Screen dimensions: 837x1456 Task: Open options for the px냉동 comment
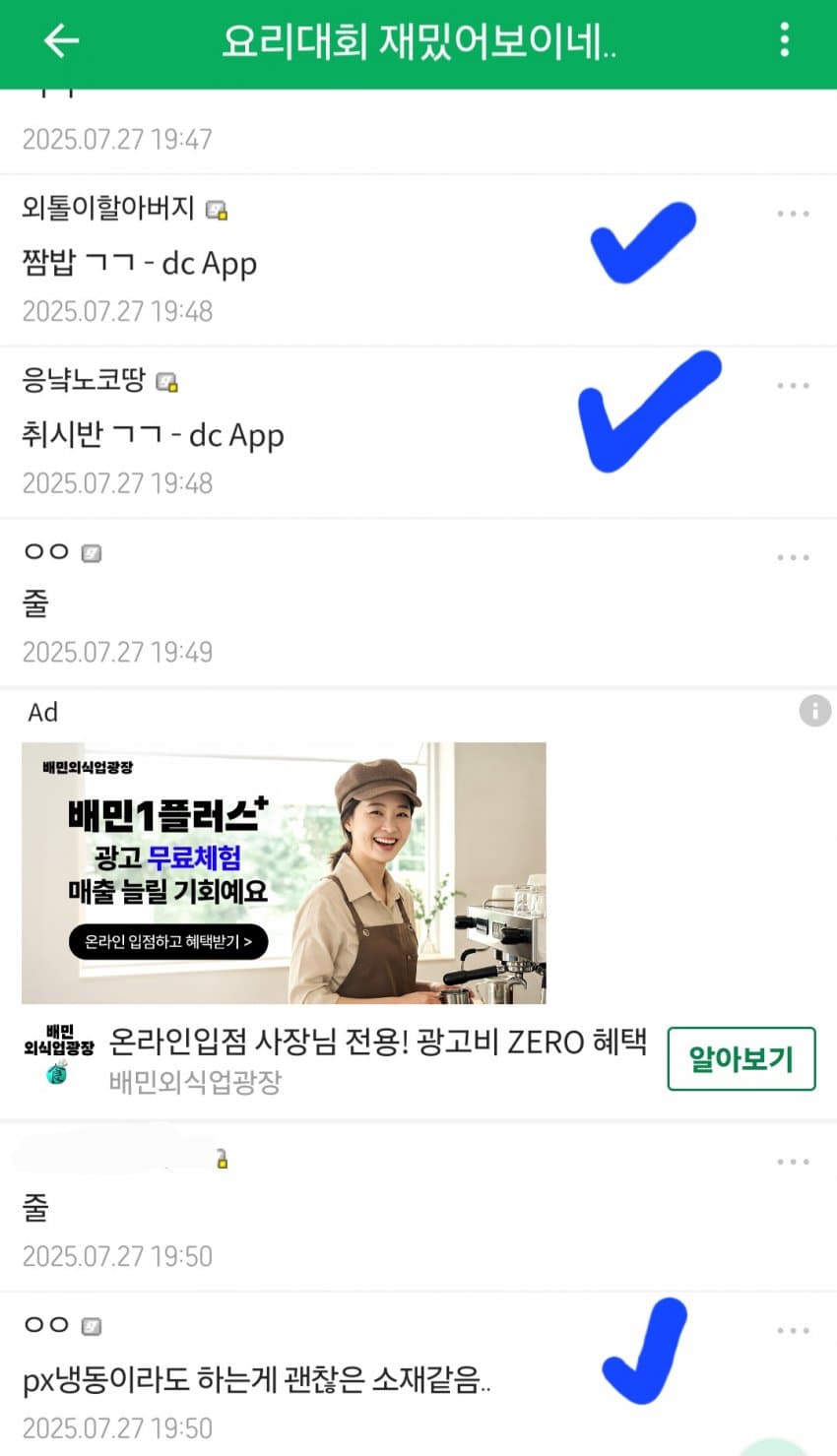pyautogui.click(x=793, y=1331)
